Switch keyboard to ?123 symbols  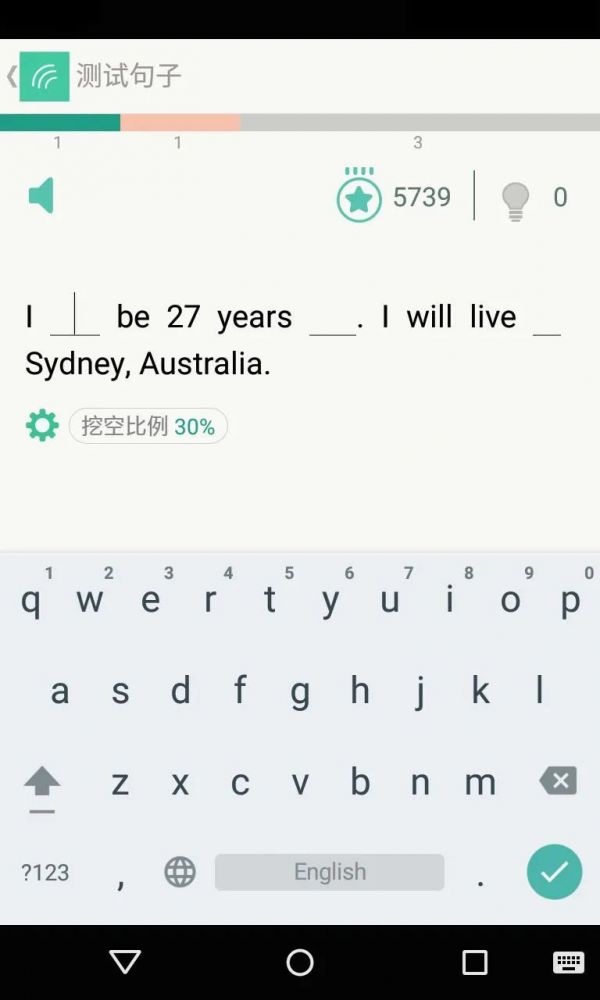pyautogui.click(x=45, y=873)
